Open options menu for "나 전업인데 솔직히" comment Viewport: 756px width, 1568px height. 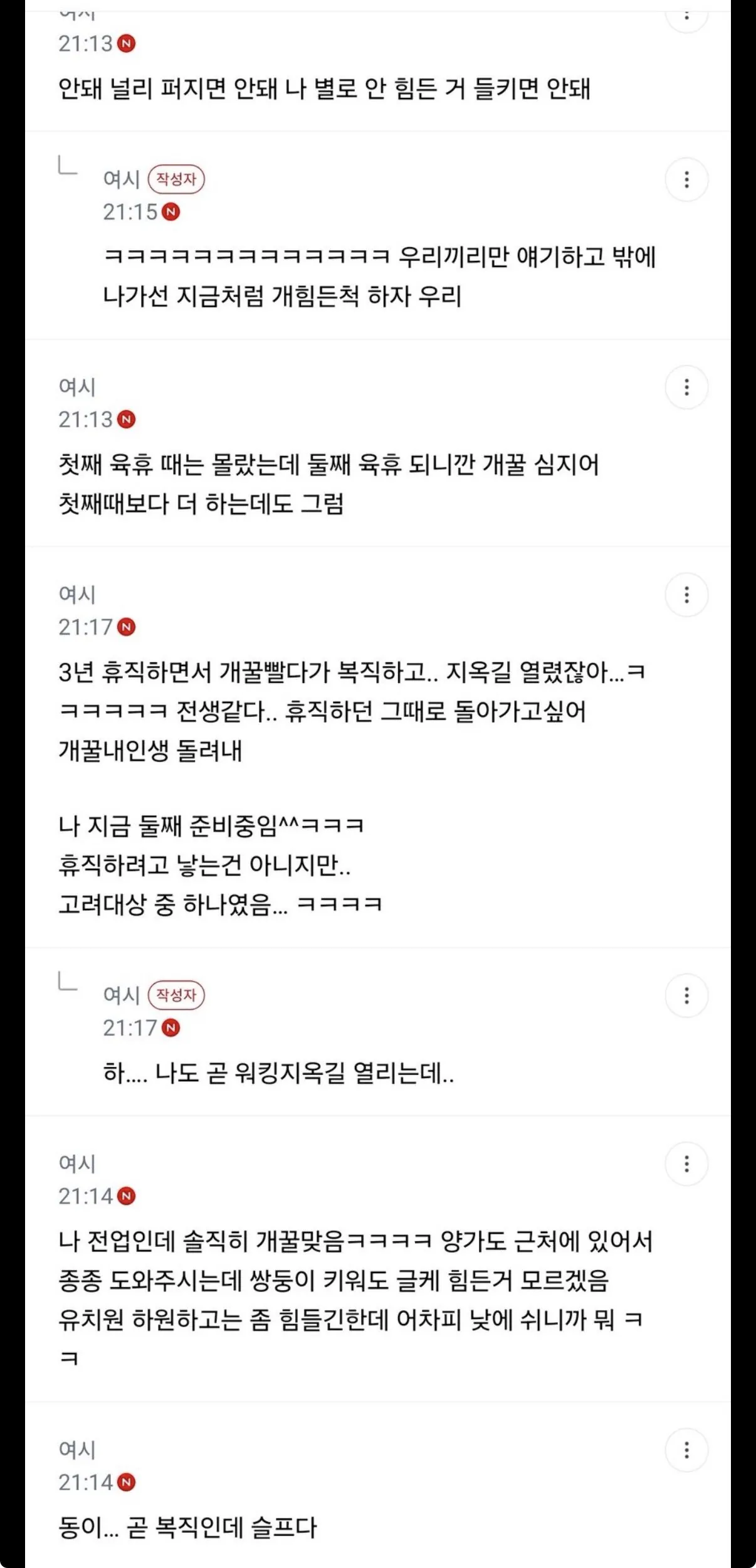click(x=686, y=1164)
